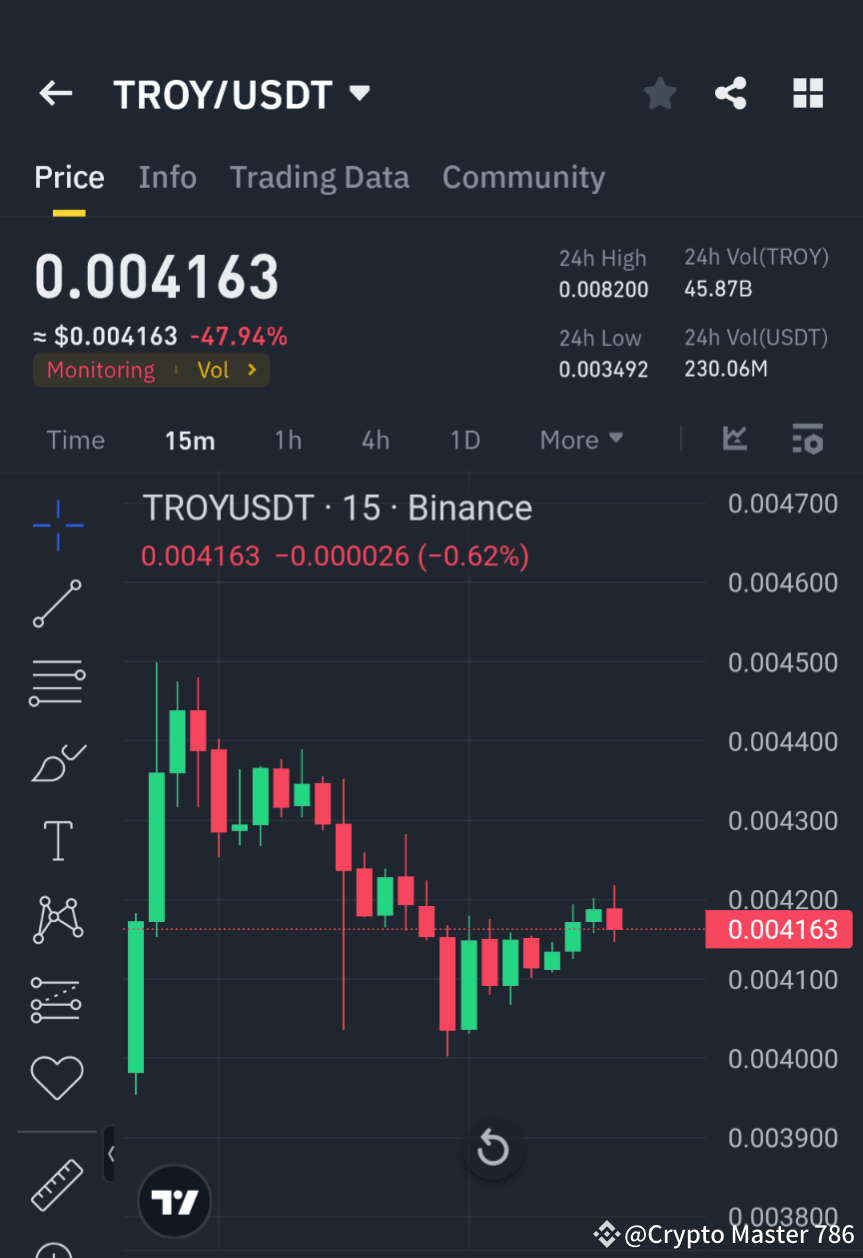The height and width of the screenshot is (1258, 863).
Task: Select the crosshair cursor tool
Action: 57,525
